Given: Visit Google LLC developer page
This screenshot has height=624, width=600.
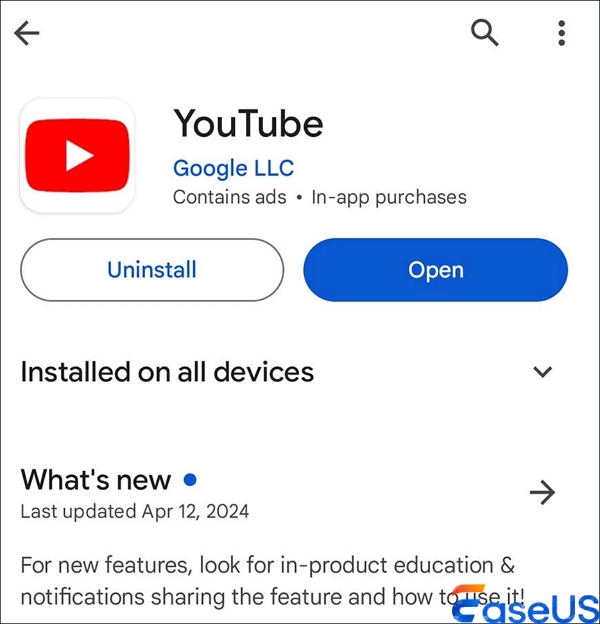Looking at the screenshot, I should (x=233, y=167).
